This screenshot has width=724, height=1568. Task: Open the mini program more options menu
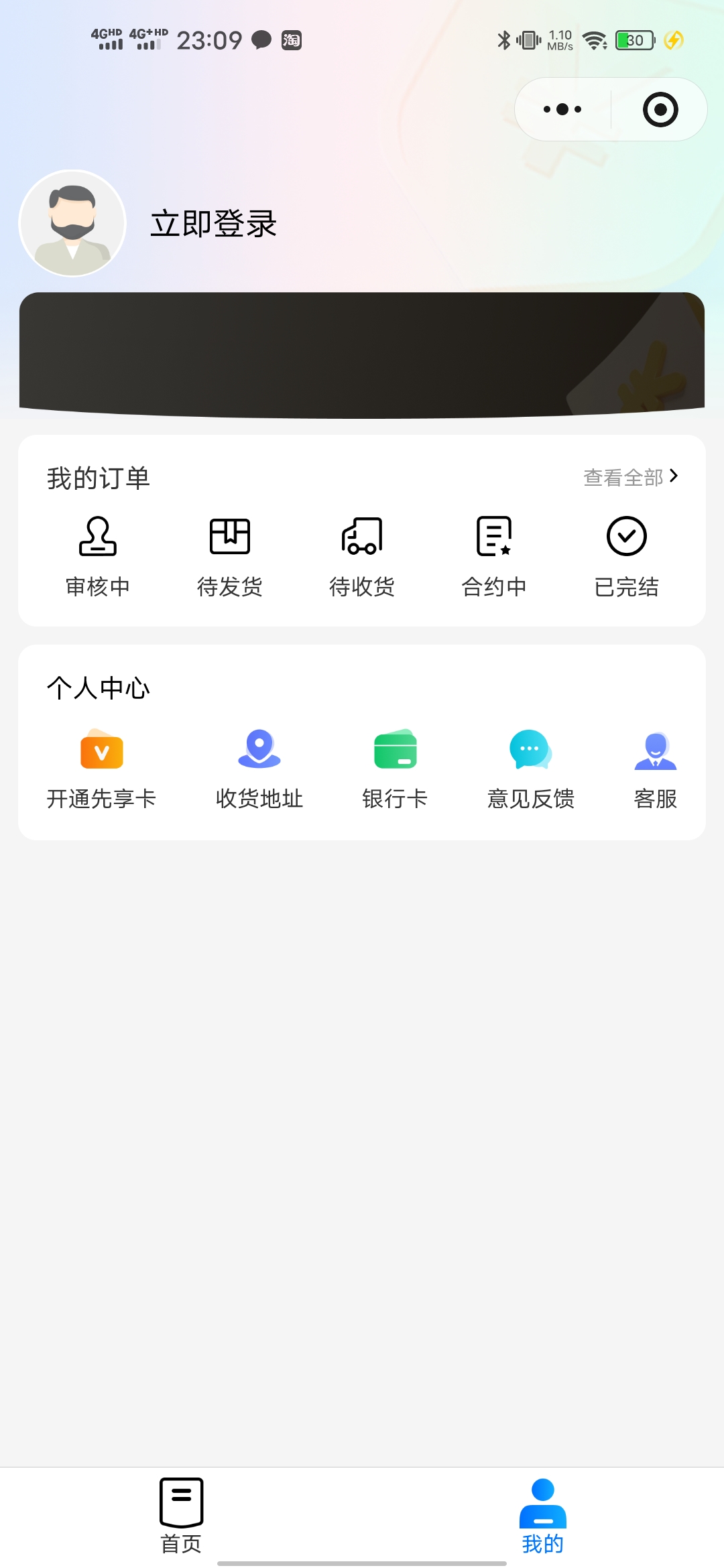point(563,109)
